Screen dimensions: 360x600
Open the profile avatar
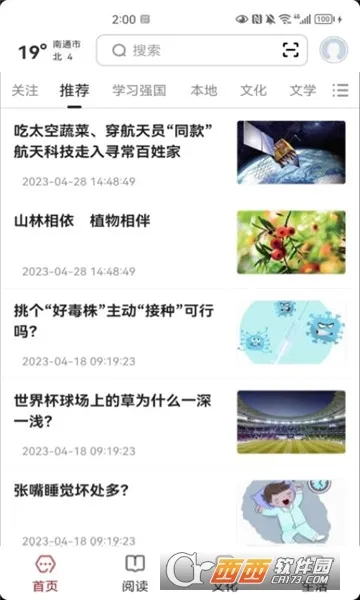334,50
